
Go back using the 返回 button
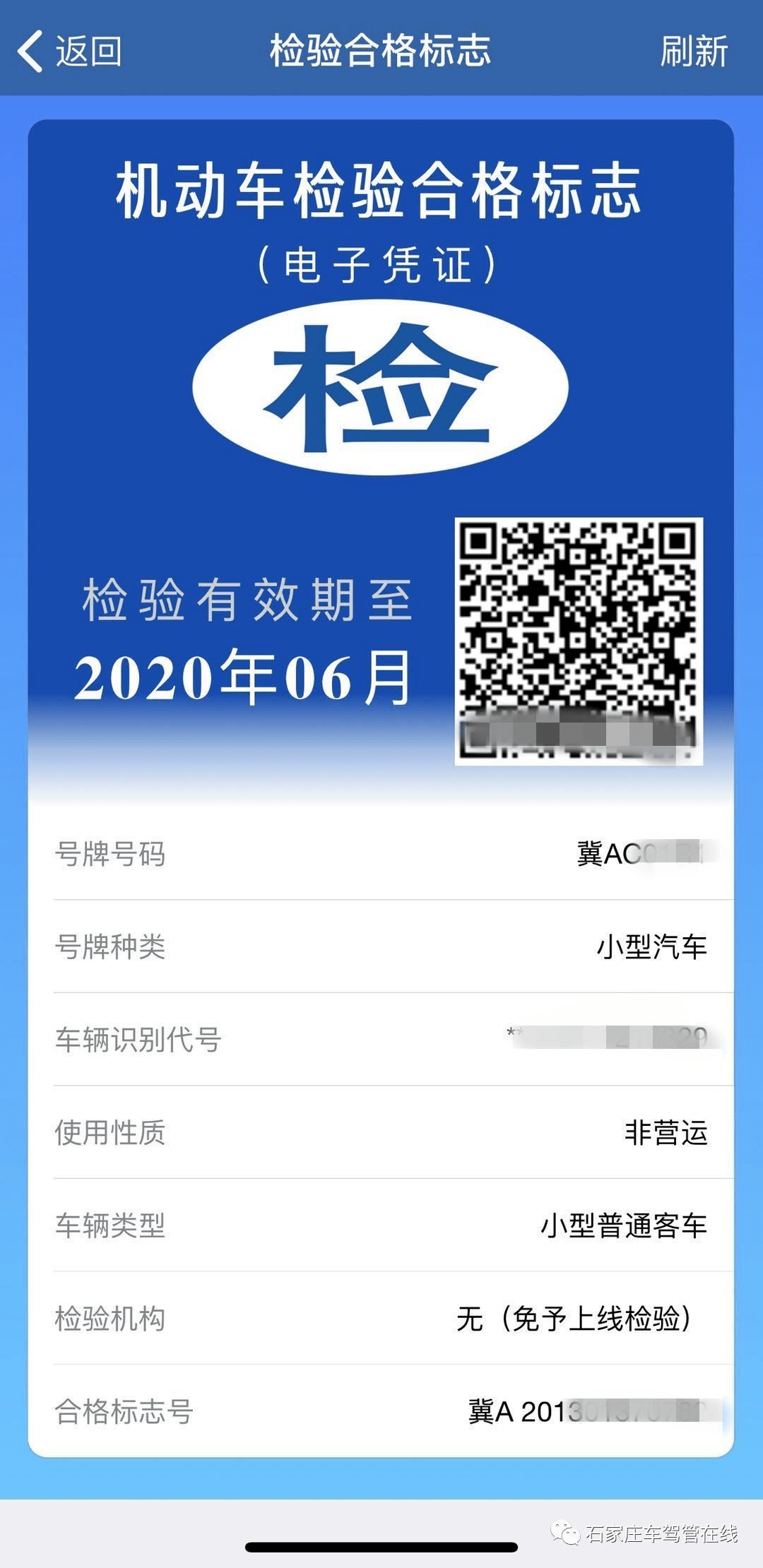(x=69, y=51)
